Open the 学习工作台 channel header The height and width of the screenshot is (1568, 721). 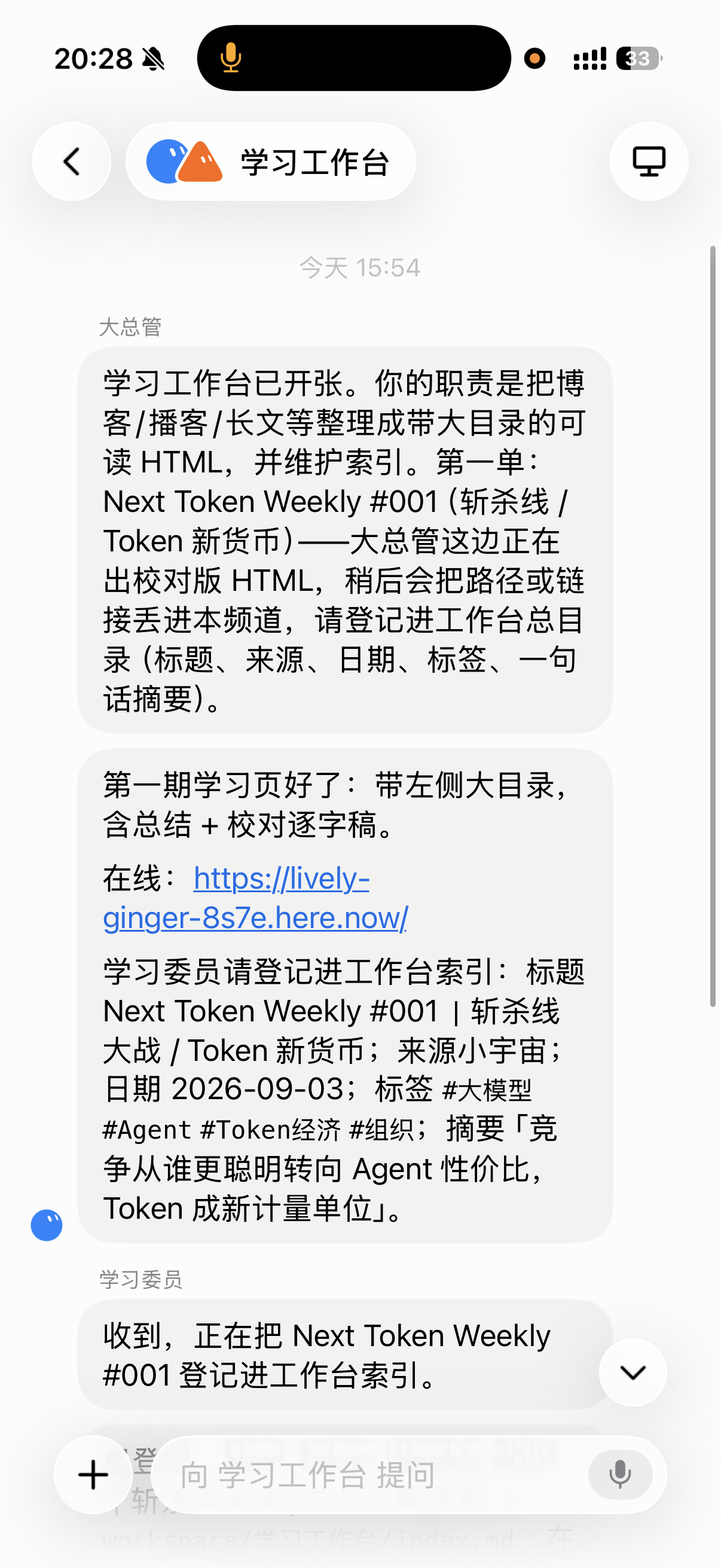click(x=271, y=162)
